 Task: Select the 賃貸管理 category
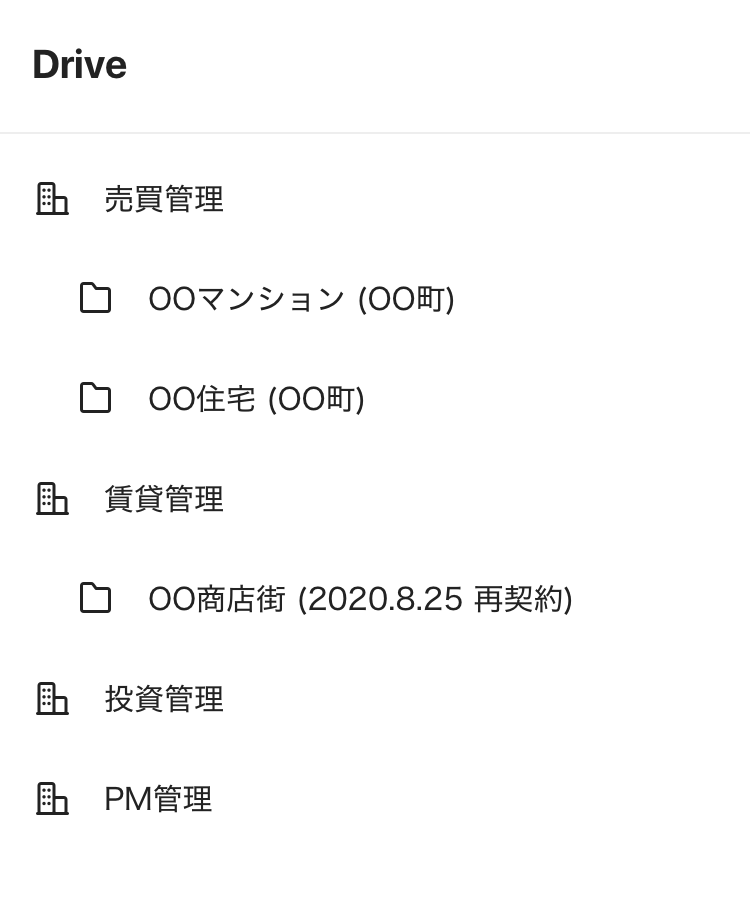pos(163,499)
